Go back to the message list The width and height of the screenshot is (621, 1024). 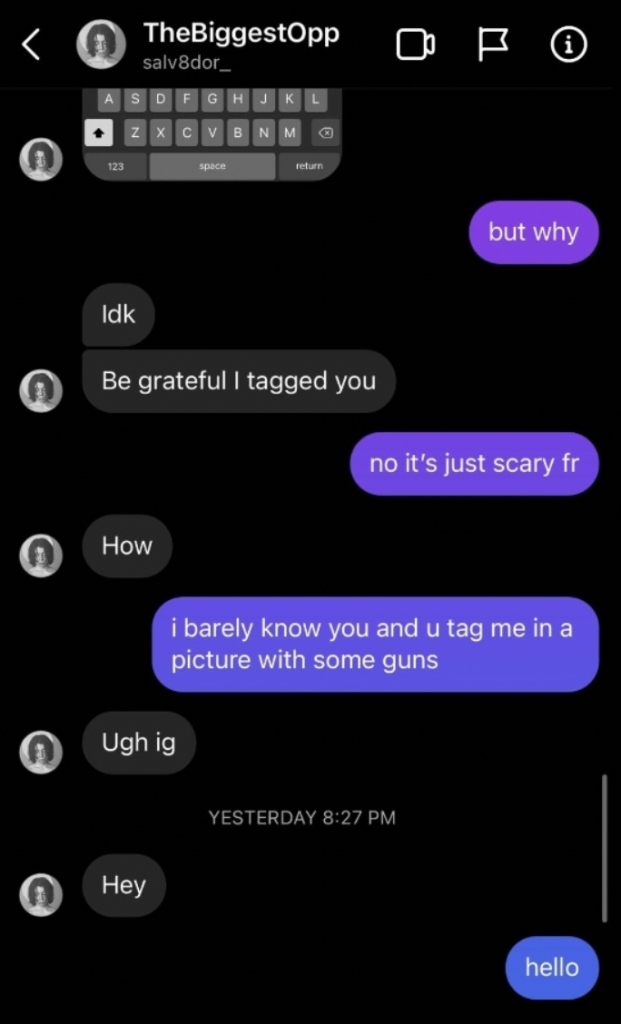click(31, 45)
